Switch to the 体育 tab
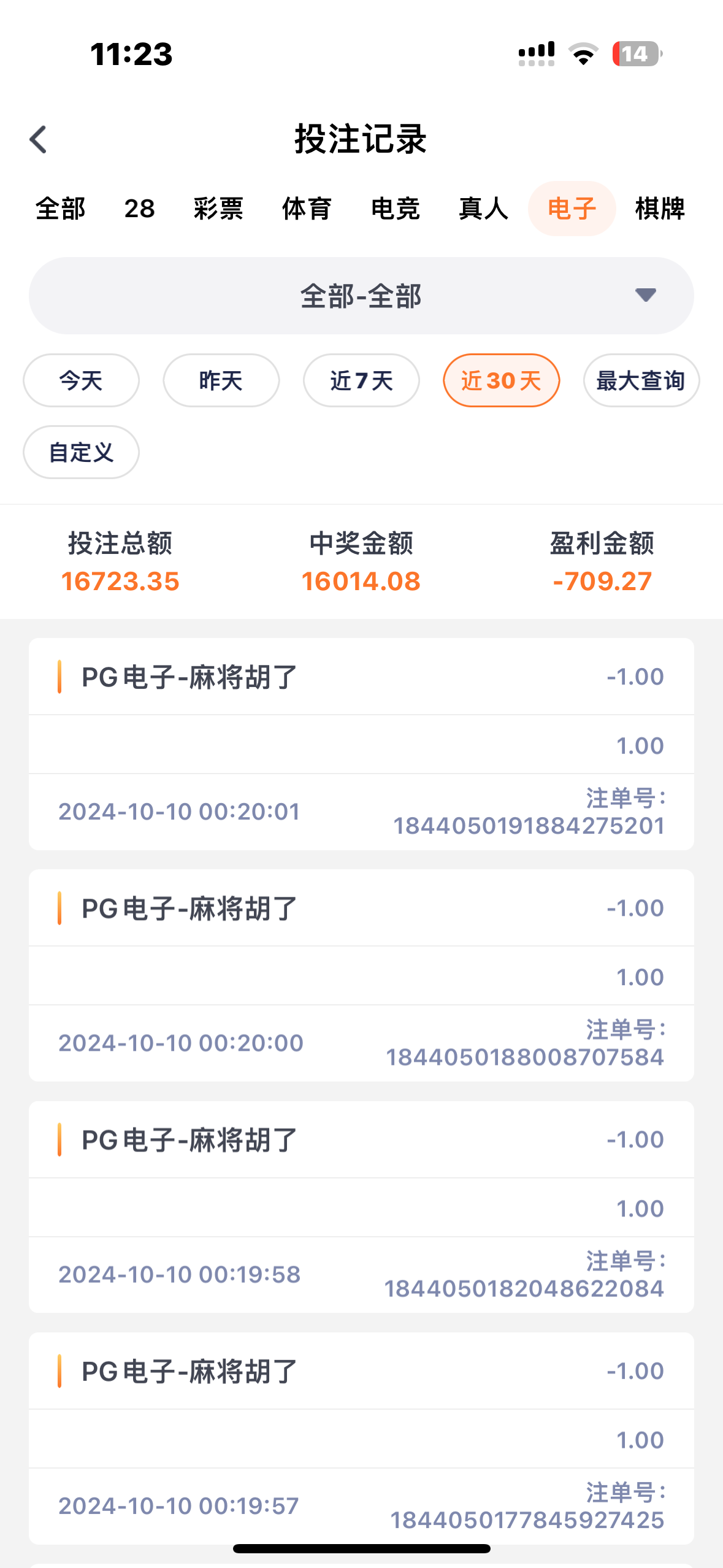 click(307, 209)
